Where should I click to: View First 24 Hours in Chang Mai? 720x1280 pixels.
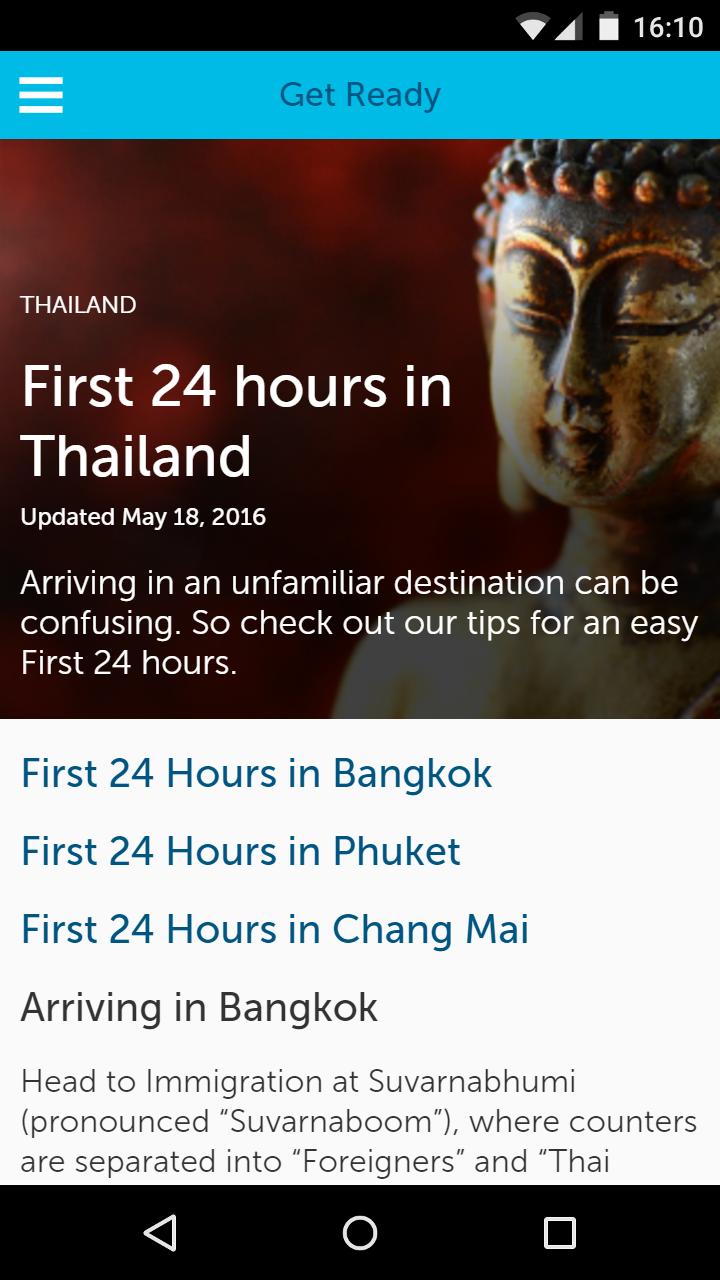[275, 930]
